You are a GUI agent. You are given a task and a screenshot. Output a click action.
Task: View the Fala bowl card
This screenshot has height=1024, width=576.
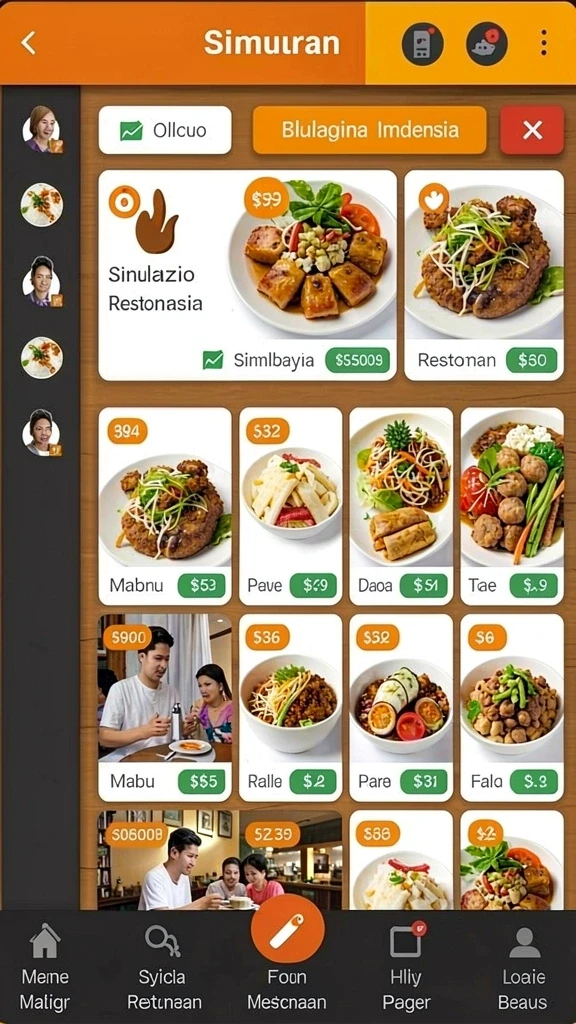pos(512,707)
